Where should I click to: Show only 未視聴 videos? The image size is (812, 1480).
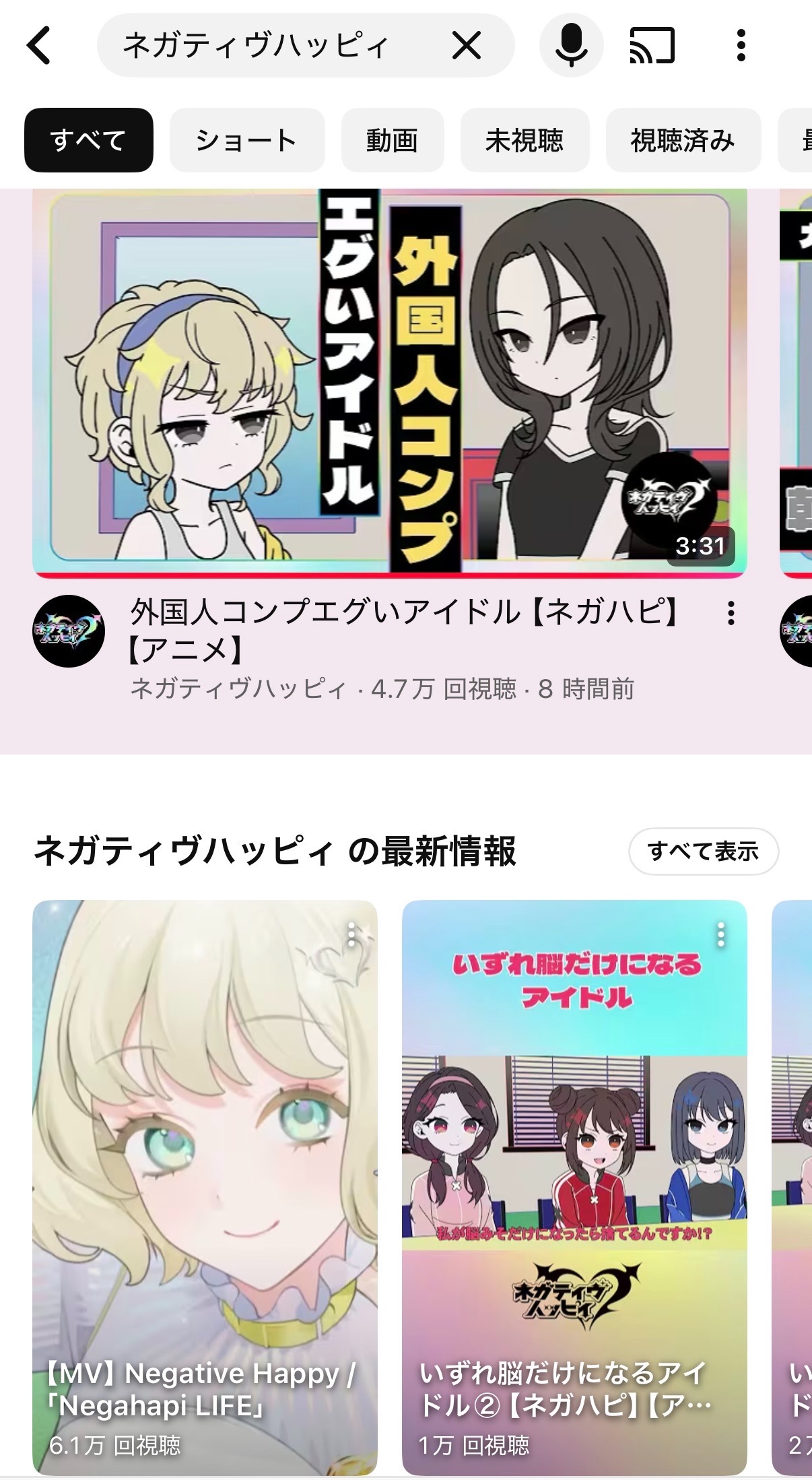click(524, 140)
